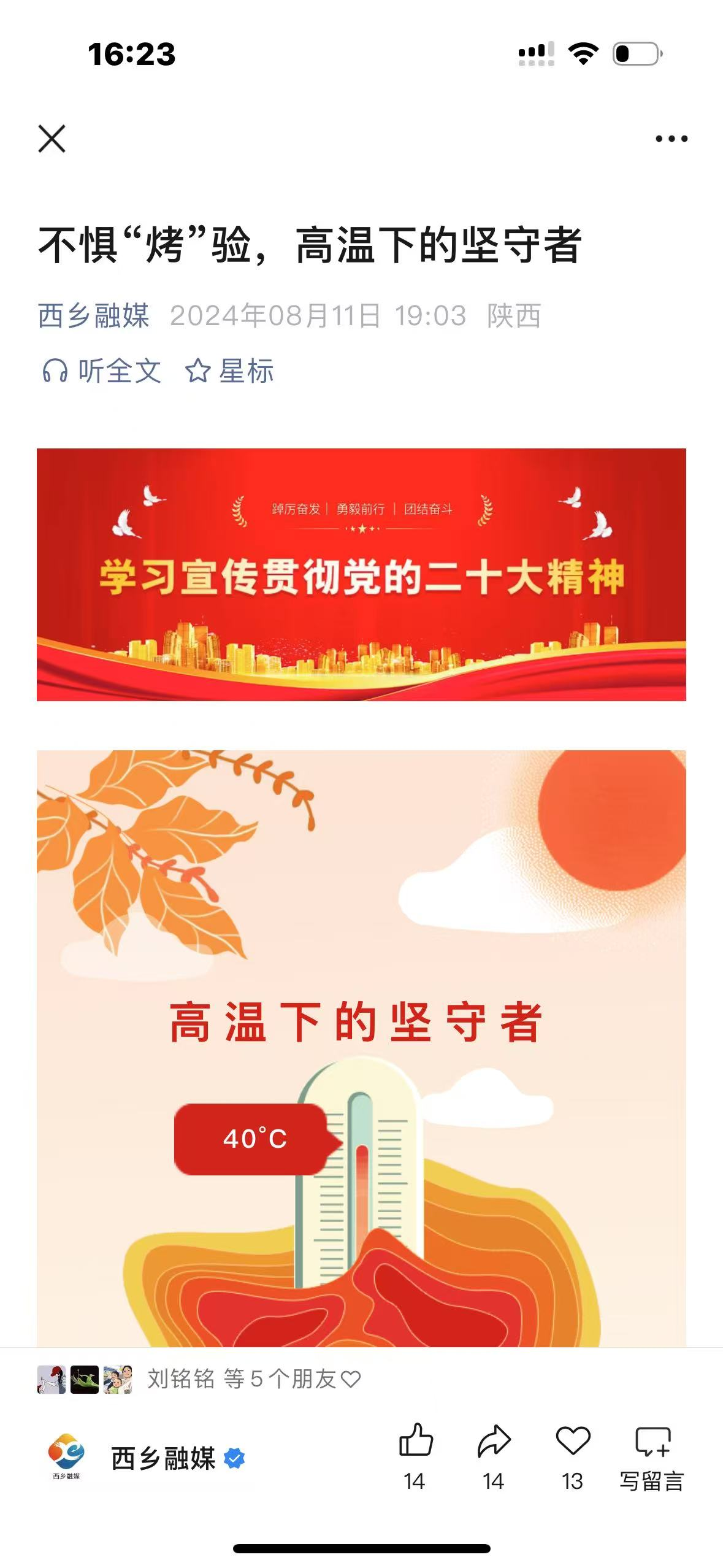Image resolution: width=723 pixels, height=1568 pixels.
Task: Open the 高温下的坚守者 thermometer illustration
Action: (x=361, y=1043)
